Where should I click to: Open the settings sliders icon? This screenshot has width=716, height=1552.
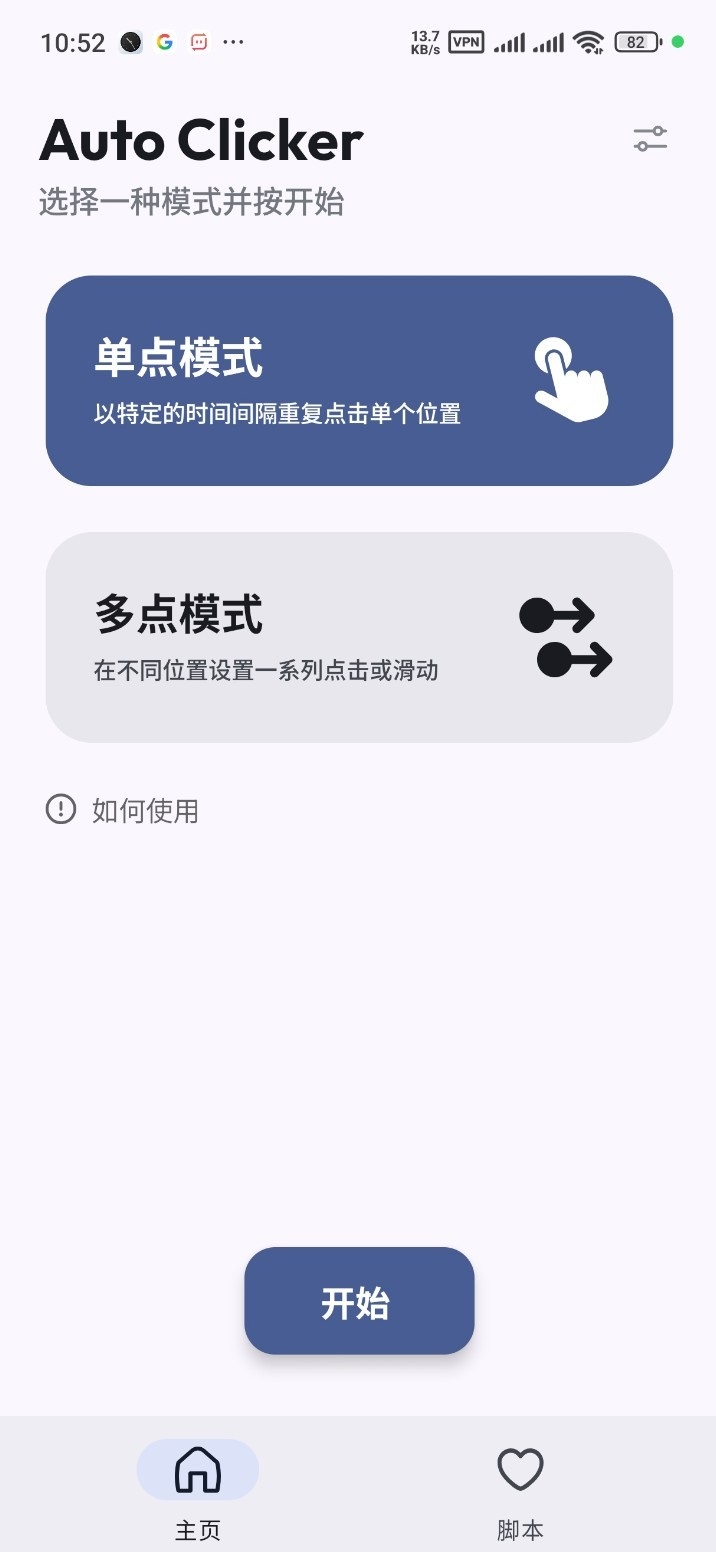650,139
